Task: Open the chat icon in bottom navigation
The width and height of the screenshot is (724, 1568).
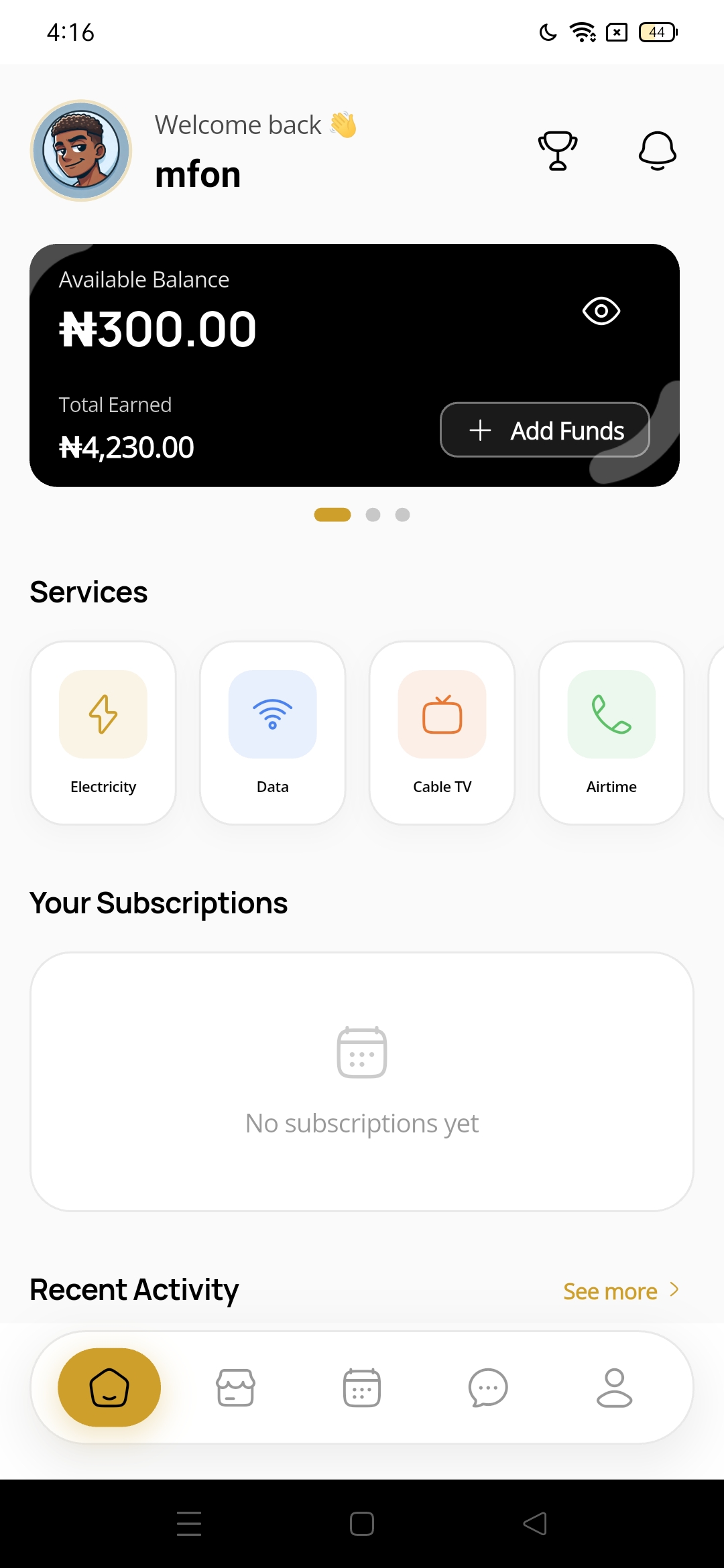Action: point(487,1387)
